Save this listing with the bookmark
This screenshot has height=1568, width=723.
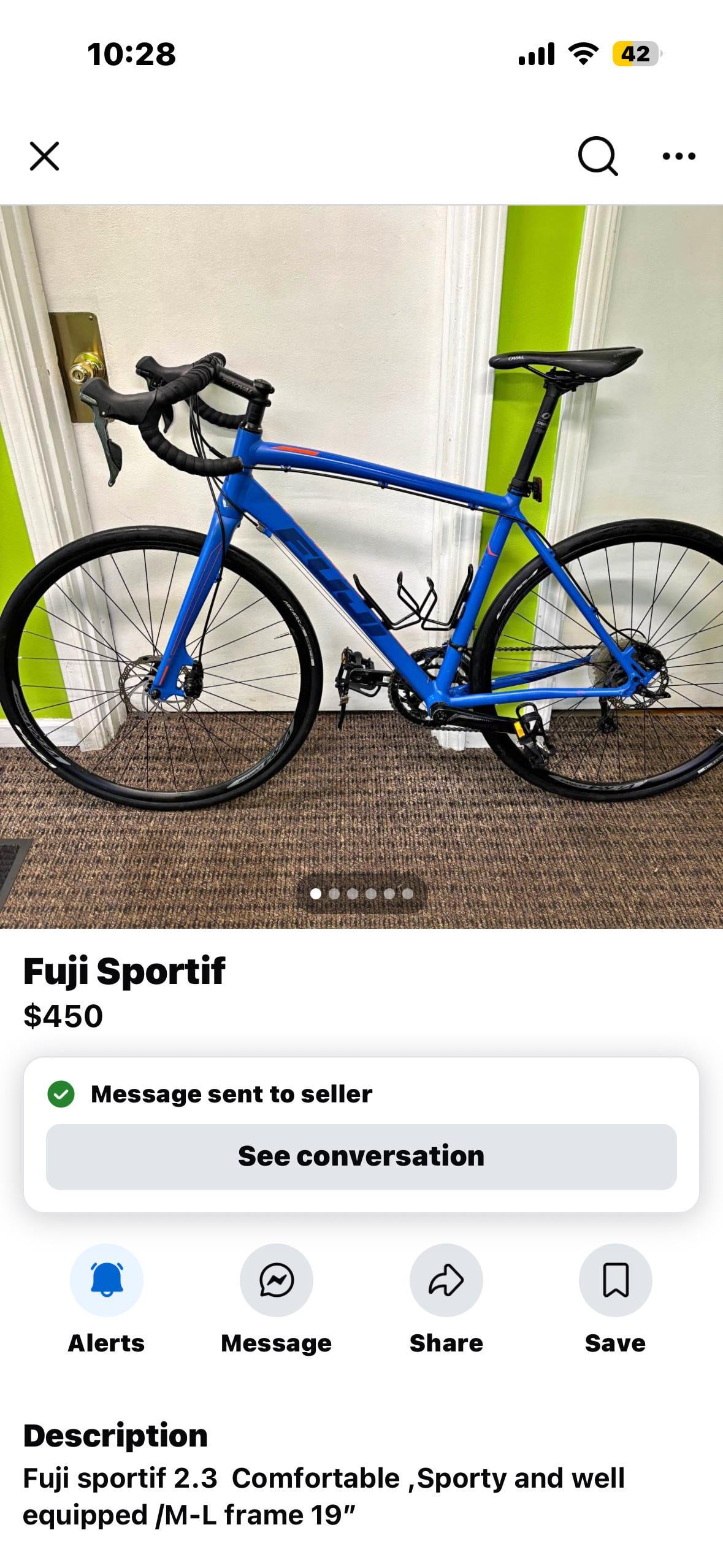pos(615,1280)
